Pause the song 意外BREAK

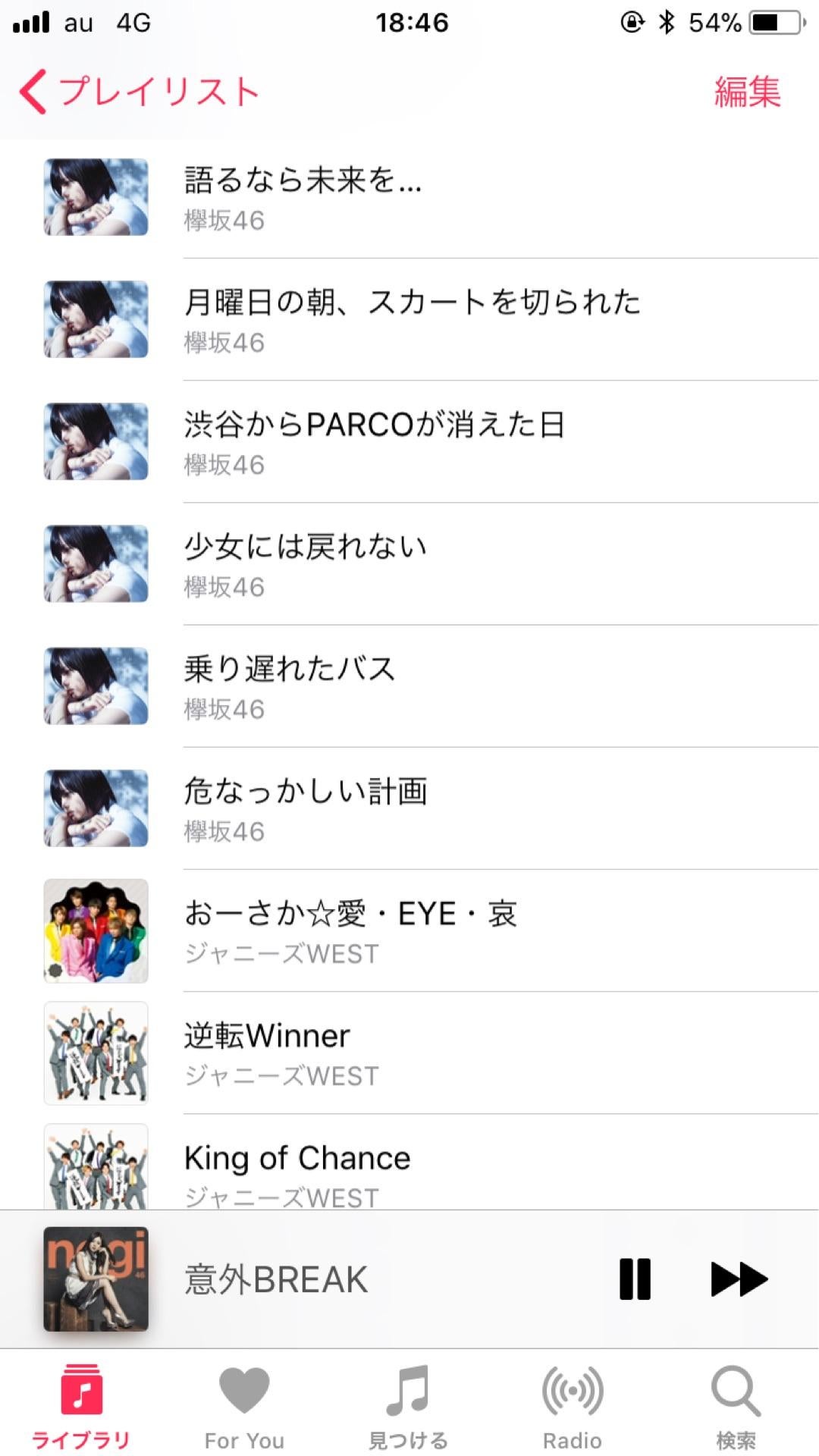point(635,1279)
